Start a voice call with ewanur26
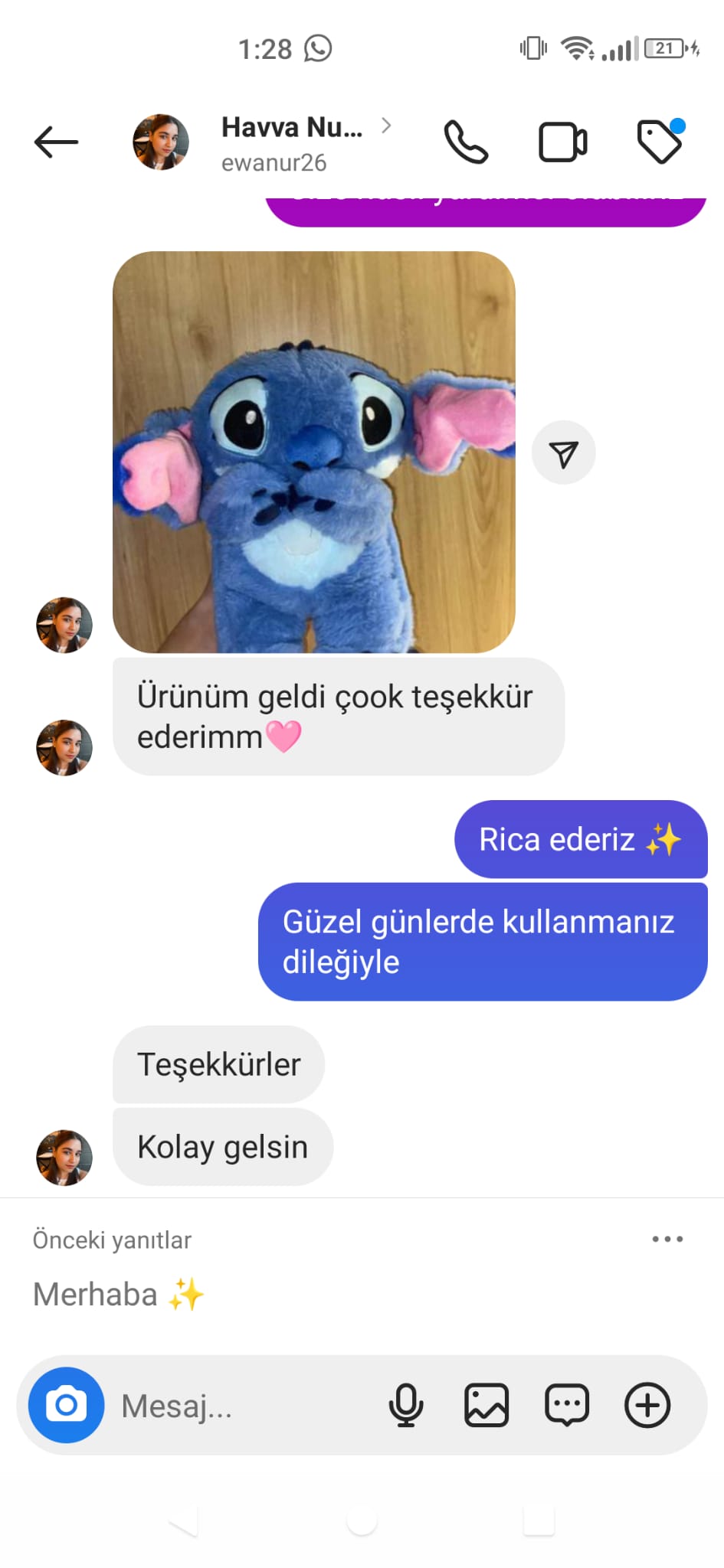The image size is (724, 1568). click(x=465, y=142)
